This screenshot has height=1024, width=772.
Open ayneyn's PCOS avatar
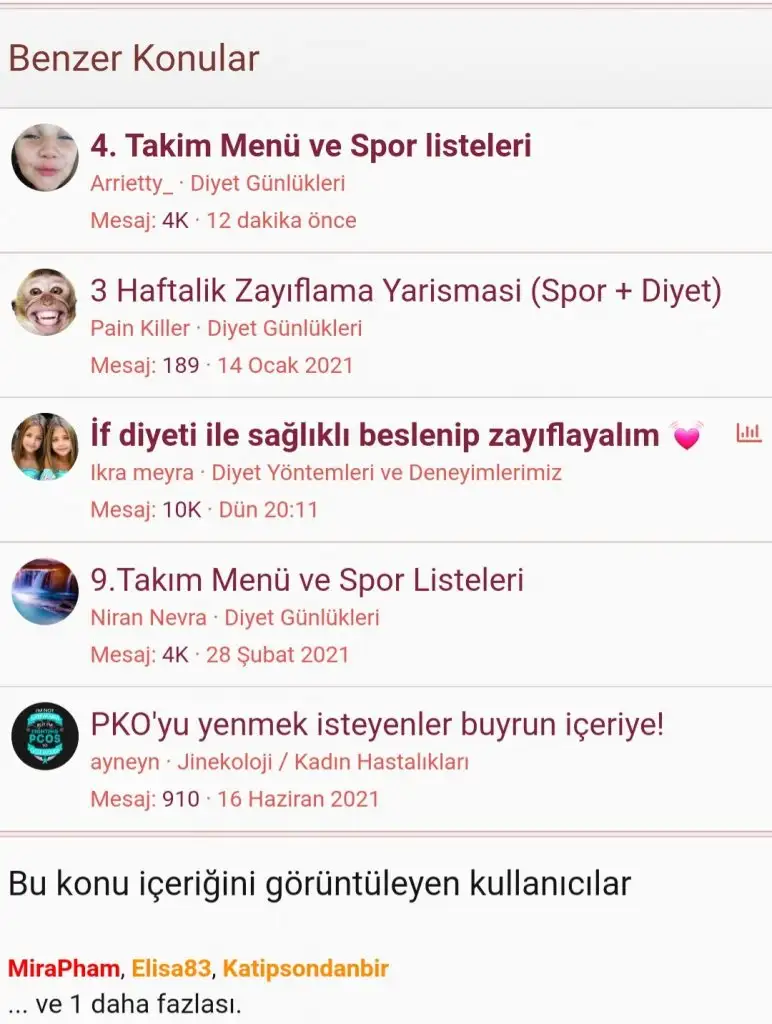pyautogui.click(x=45, y=736)
